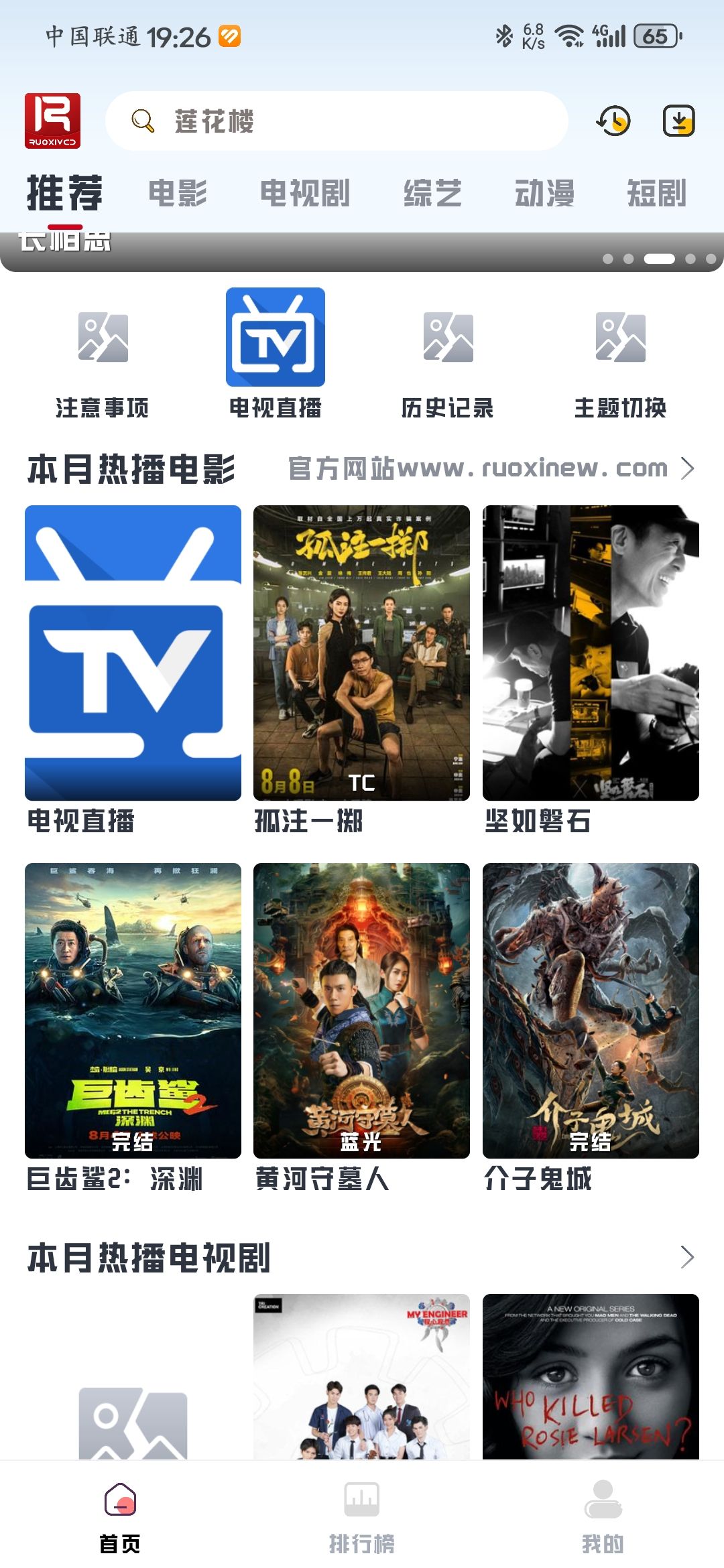
Task: View the 巨齿鲨2：深渊 movie
Action: pos(133,1010)
